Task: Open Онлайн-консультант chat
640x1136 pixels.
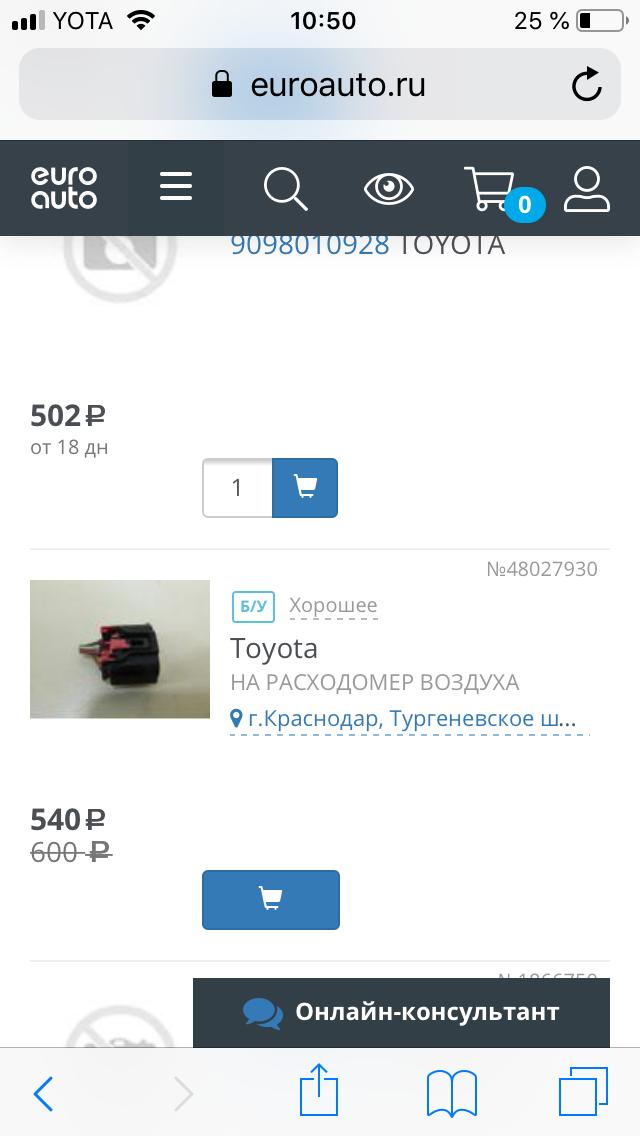Action: coord(401,1012)
